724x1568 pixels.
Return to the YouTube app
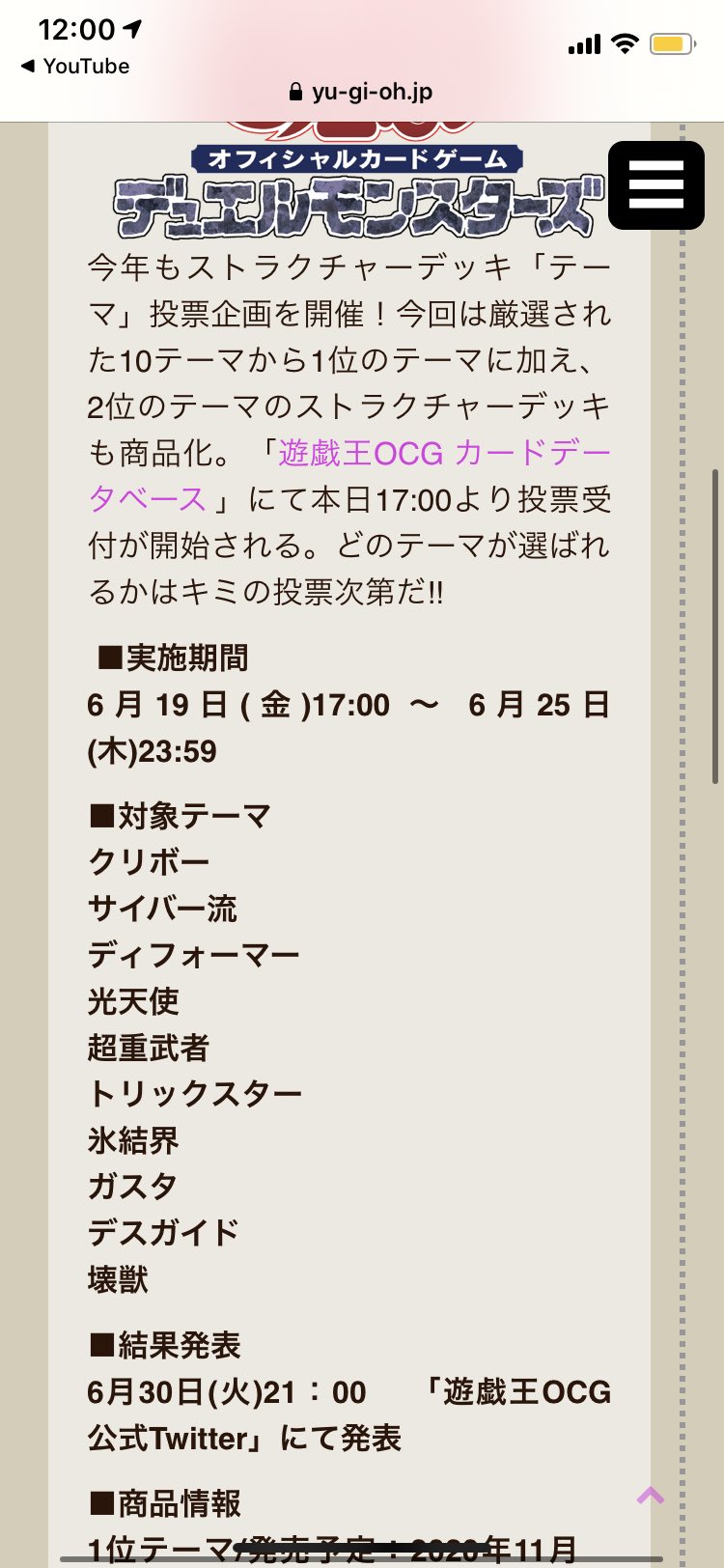[75, 66]
